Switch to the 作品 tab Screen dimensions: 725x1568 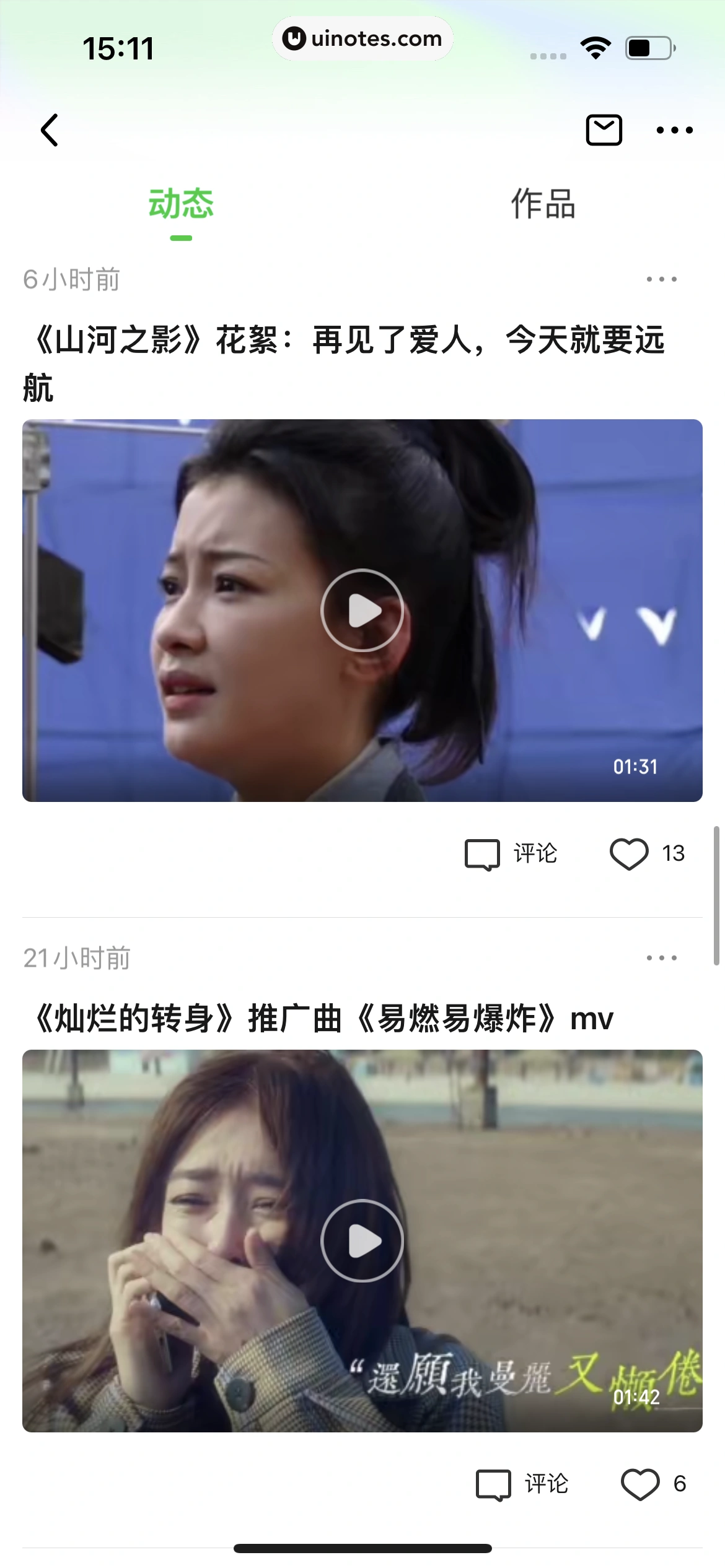542,206
